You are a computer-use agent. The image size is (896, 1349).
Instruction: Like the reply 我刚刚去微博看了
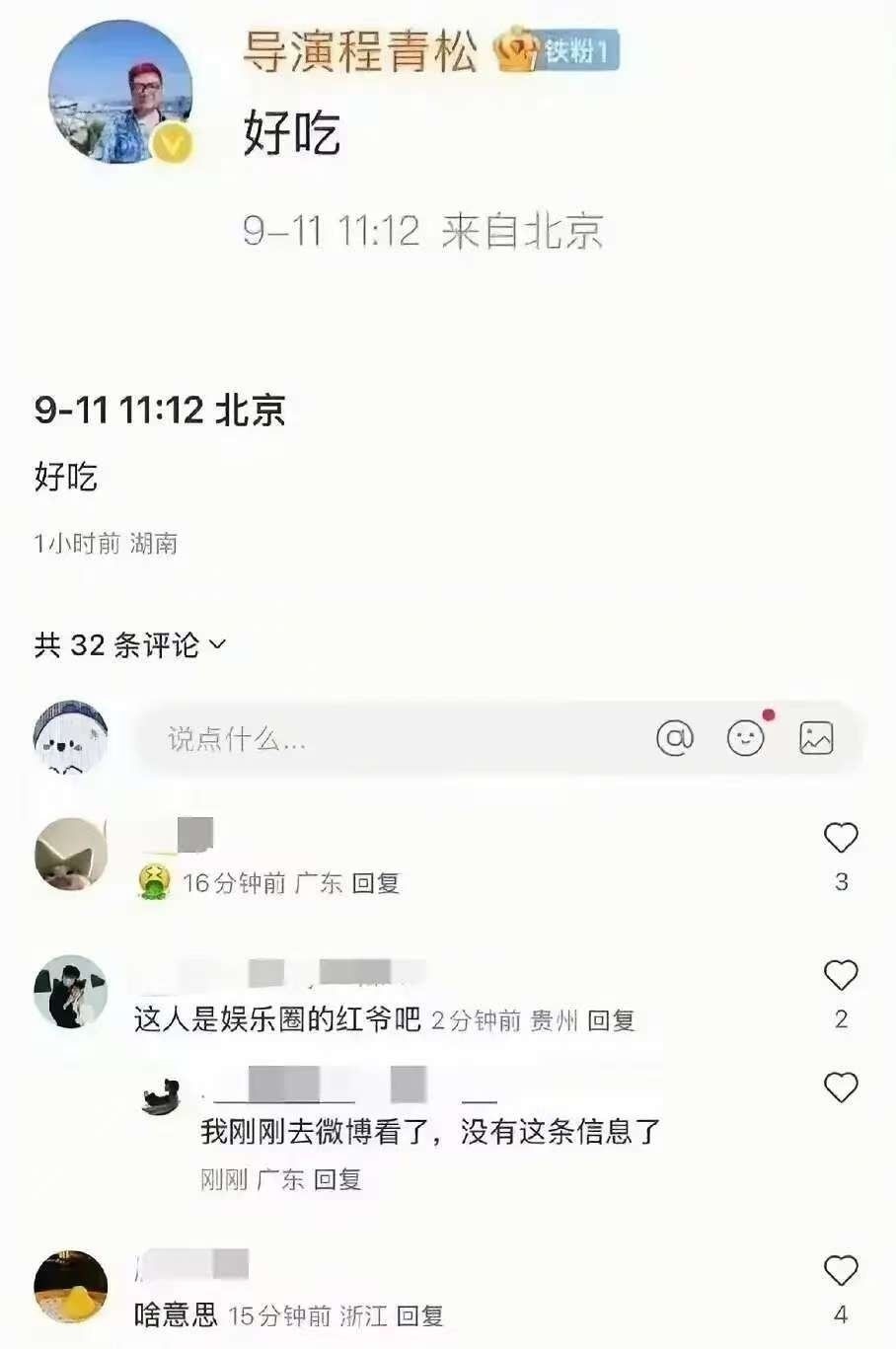pyautogui.click(x=841, y=1087)
